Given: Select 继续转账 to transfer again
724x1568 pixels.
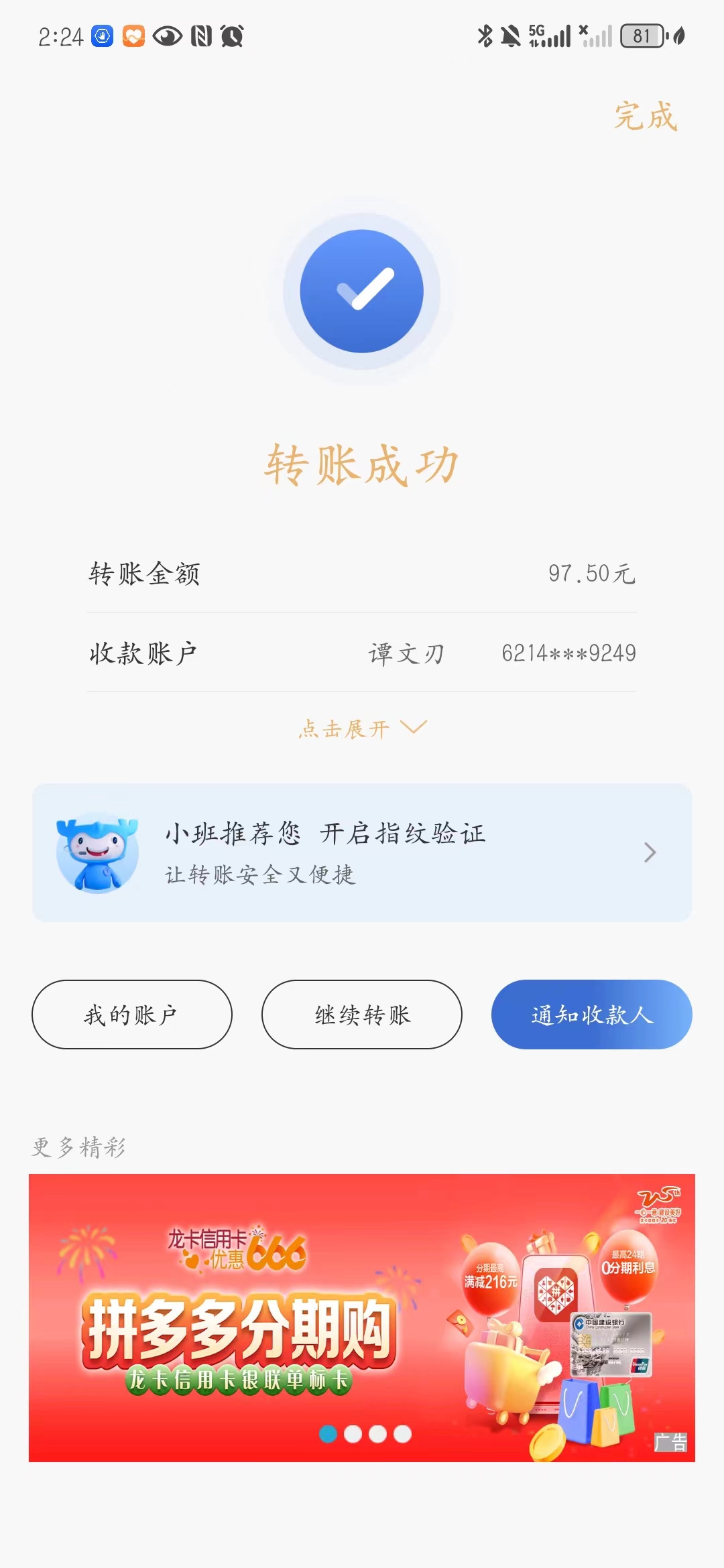Looking at the screenshot, I should pos(362,1015).
